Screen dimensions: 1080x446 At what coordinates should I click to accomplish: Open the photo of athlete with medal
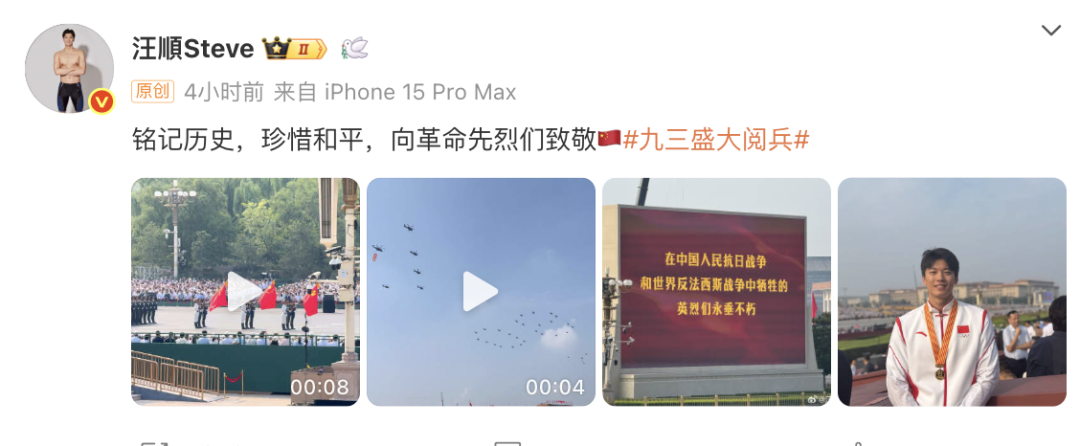click(x=951, y=291)
